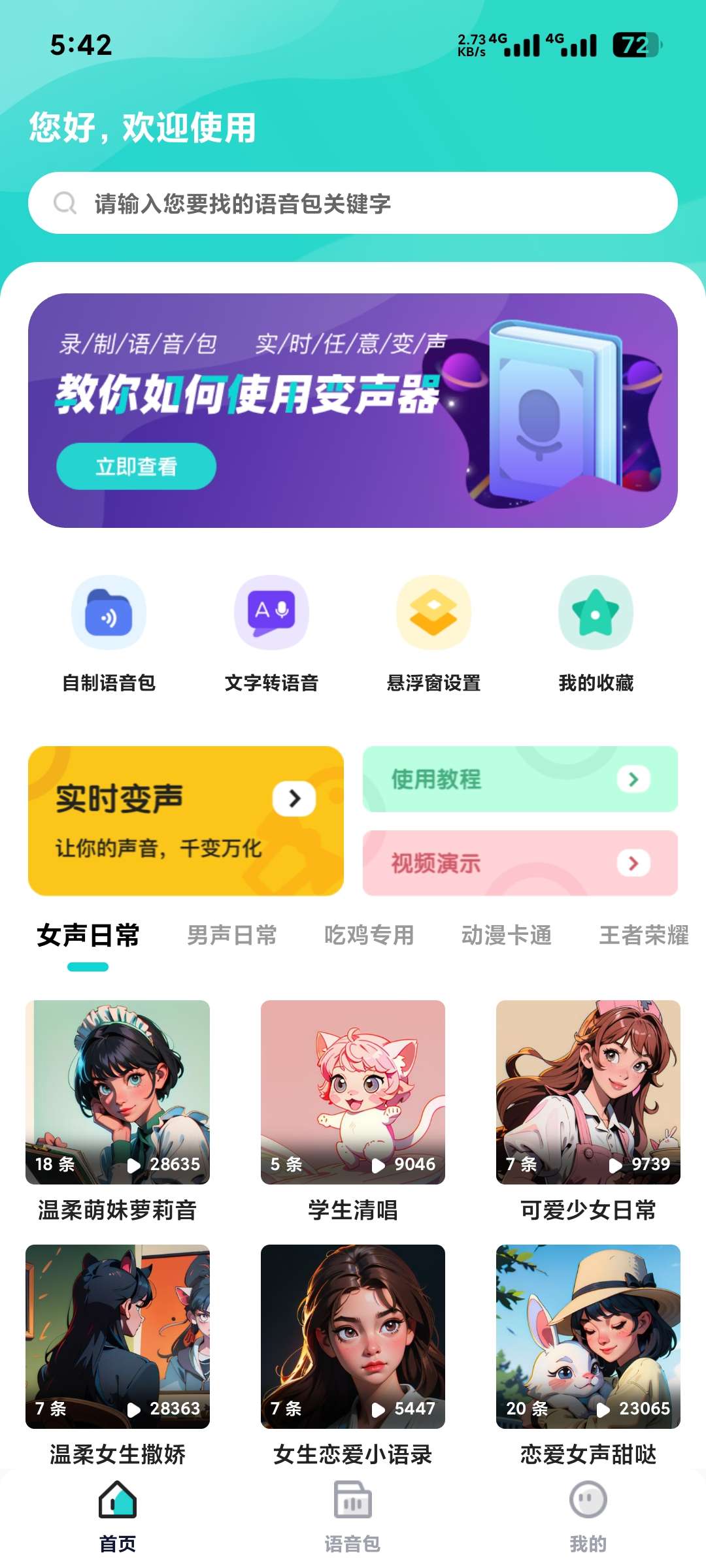Open the 温柔女生撒娇 voice pack
This screenshot has height=1568, width=706.
click(x=118, y=1337)
